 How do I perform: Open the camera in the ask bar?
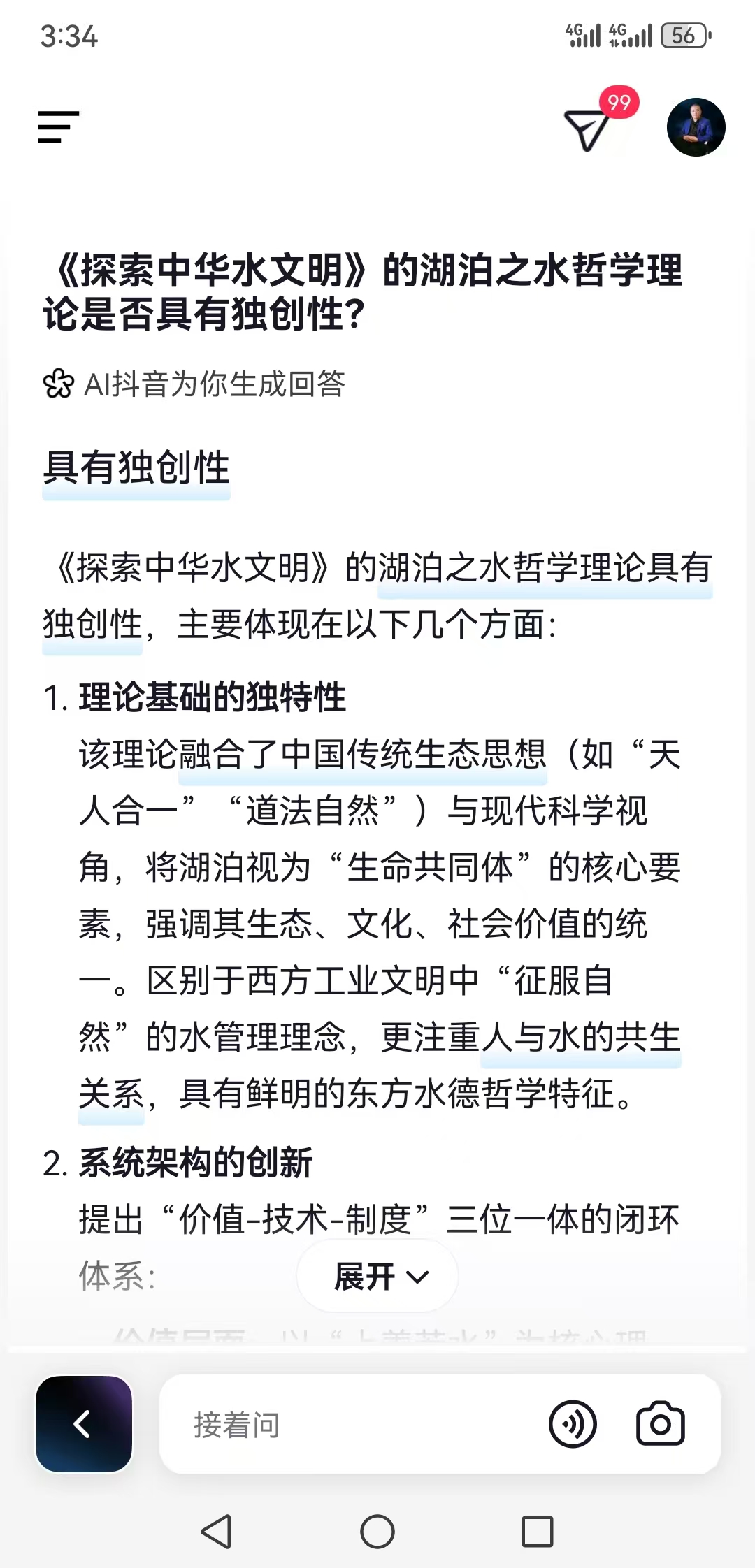[660, 1424]
